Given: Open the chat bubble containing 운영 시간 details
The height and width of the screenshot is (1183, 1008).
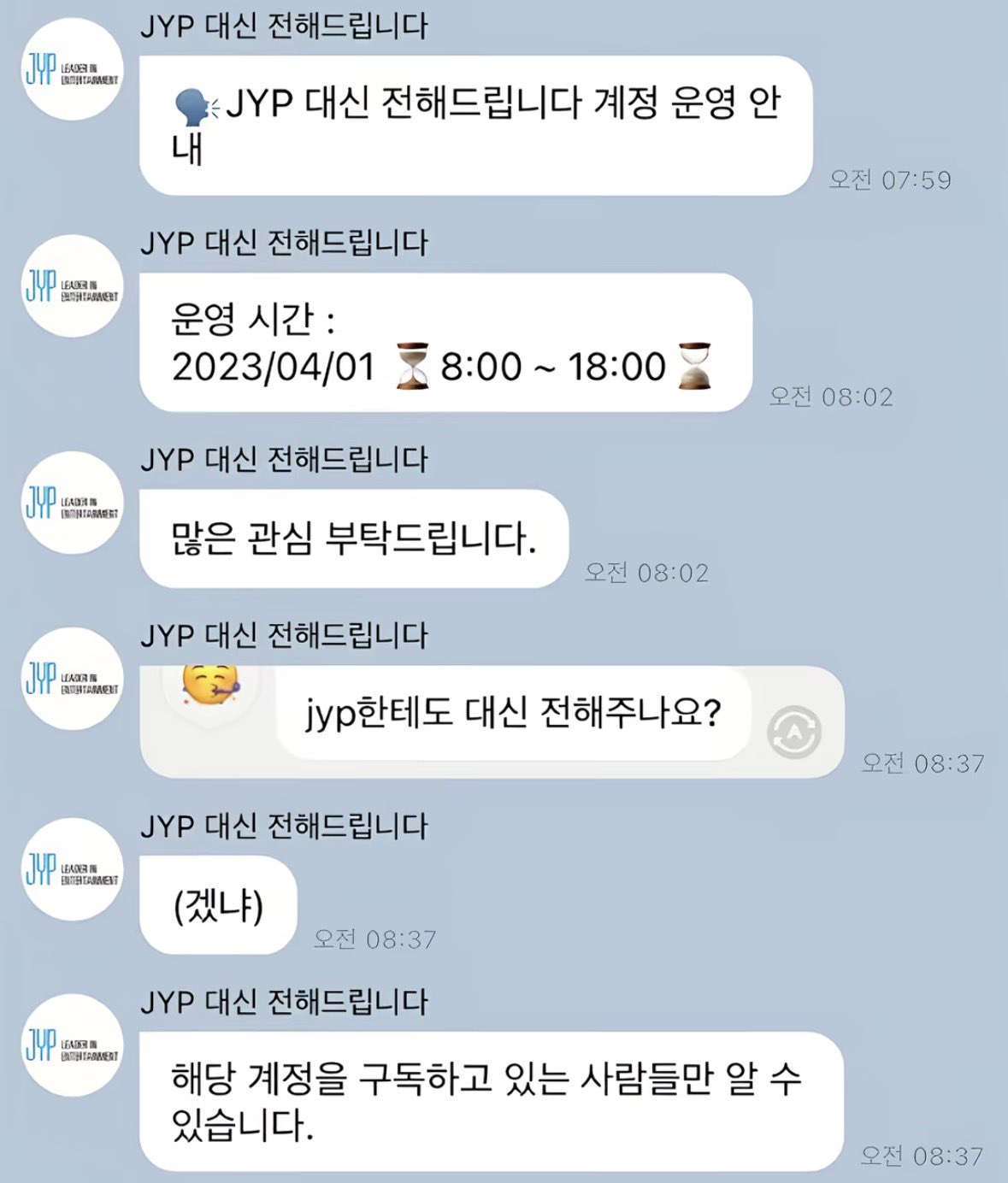Looking at the screenshot, I should coord(445,344).
